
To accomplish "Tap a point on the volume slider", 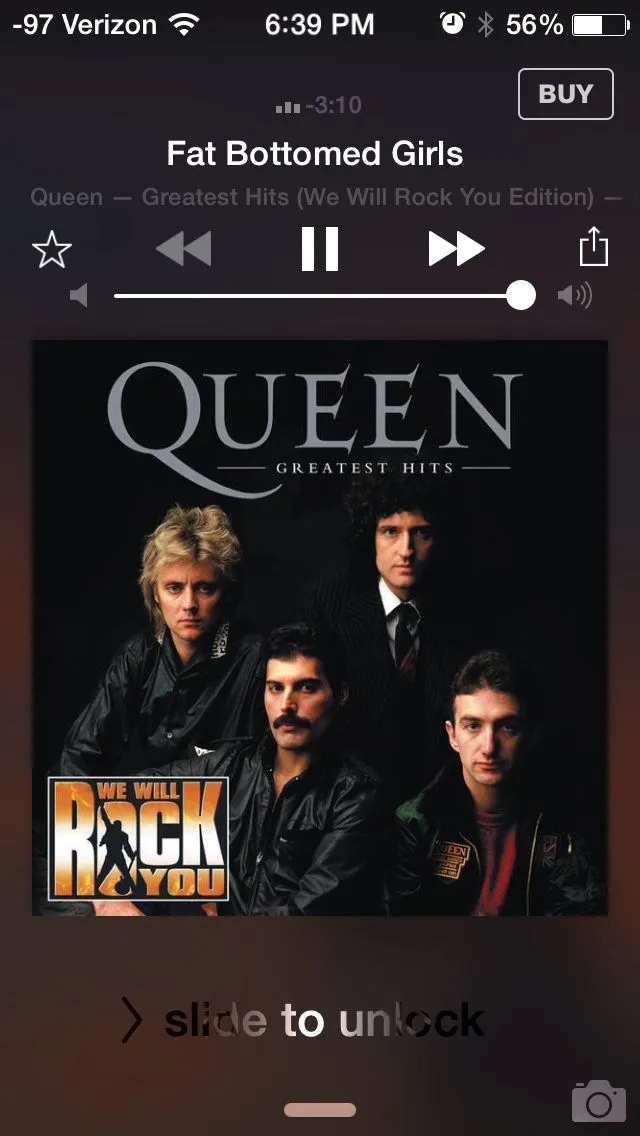I will pos(320,296).
